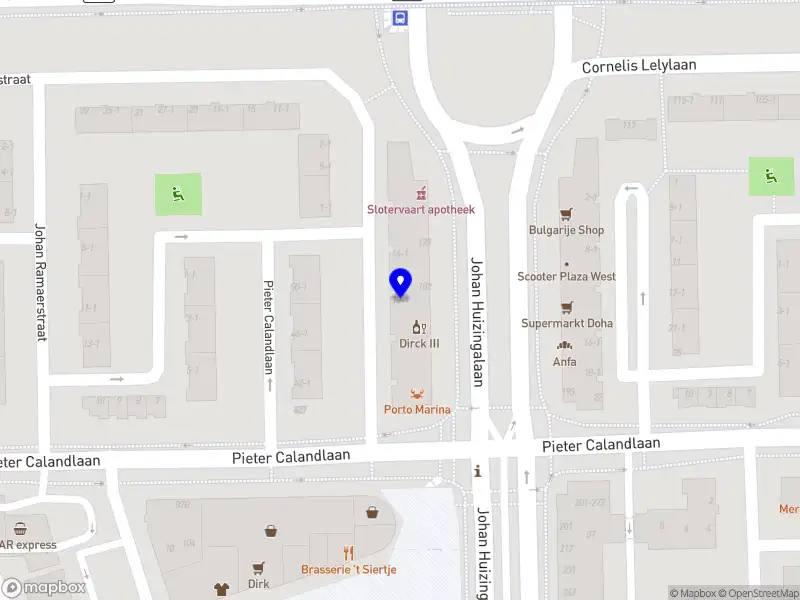Open the Dirck III place marker
This screenshot has width=800, height=600.
(x=420, y=327)
